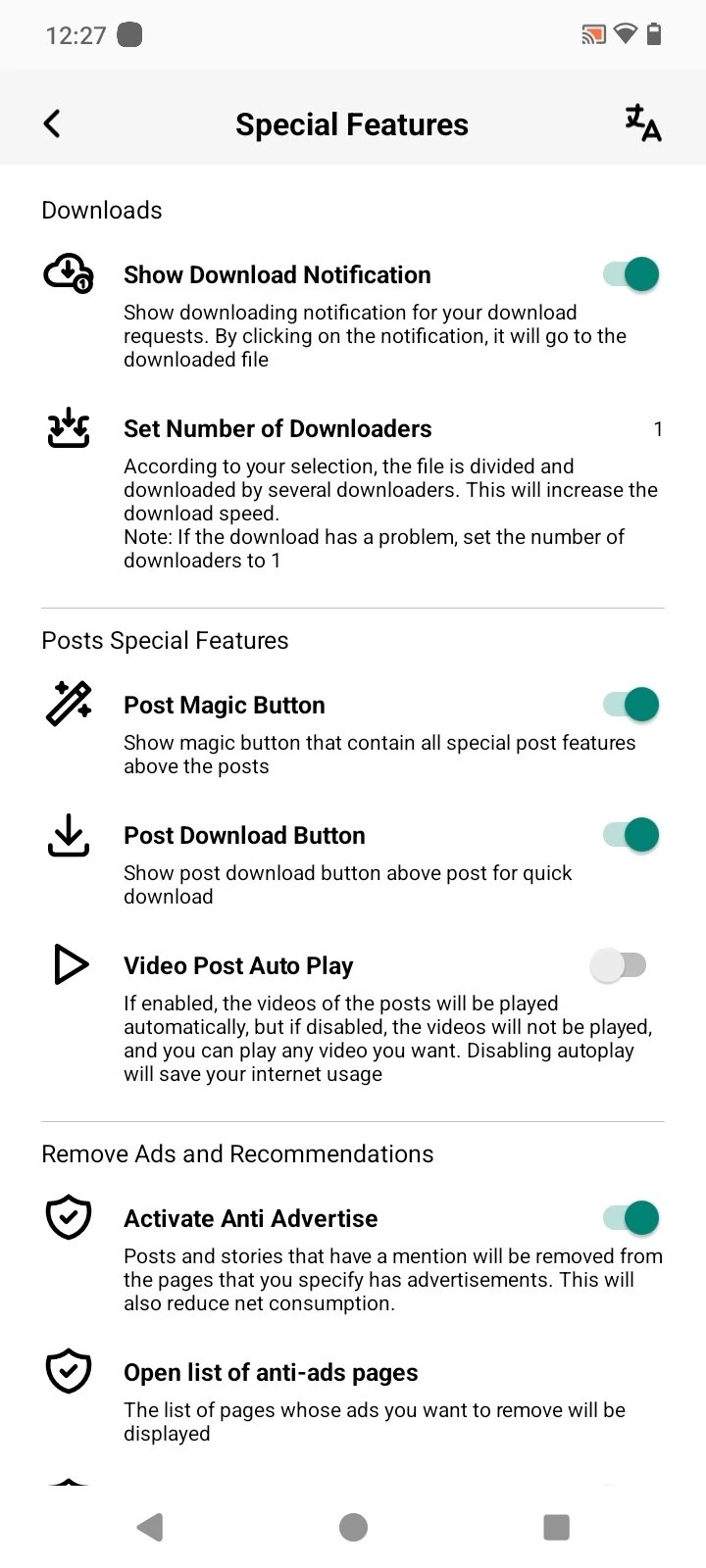Open recent apps from navigation bar
The width and height of the screenshot is (706, 1568).
pos(556,1527)
